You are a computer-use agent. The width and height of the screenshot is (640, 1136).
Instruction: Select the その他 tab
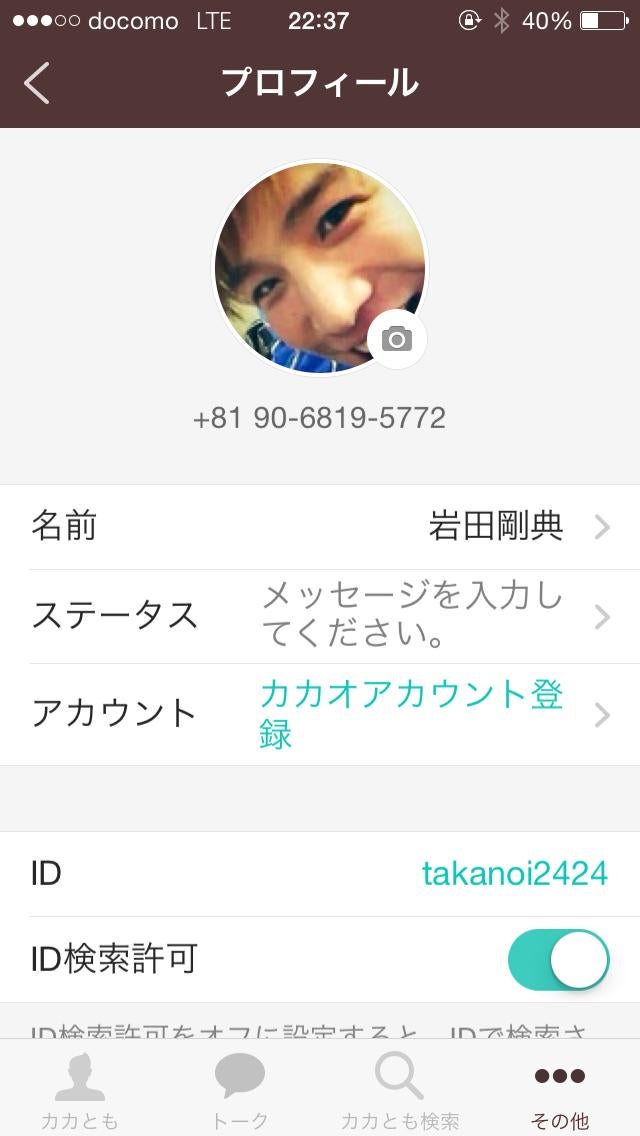pyautogui.click(x=560, y=1090)
